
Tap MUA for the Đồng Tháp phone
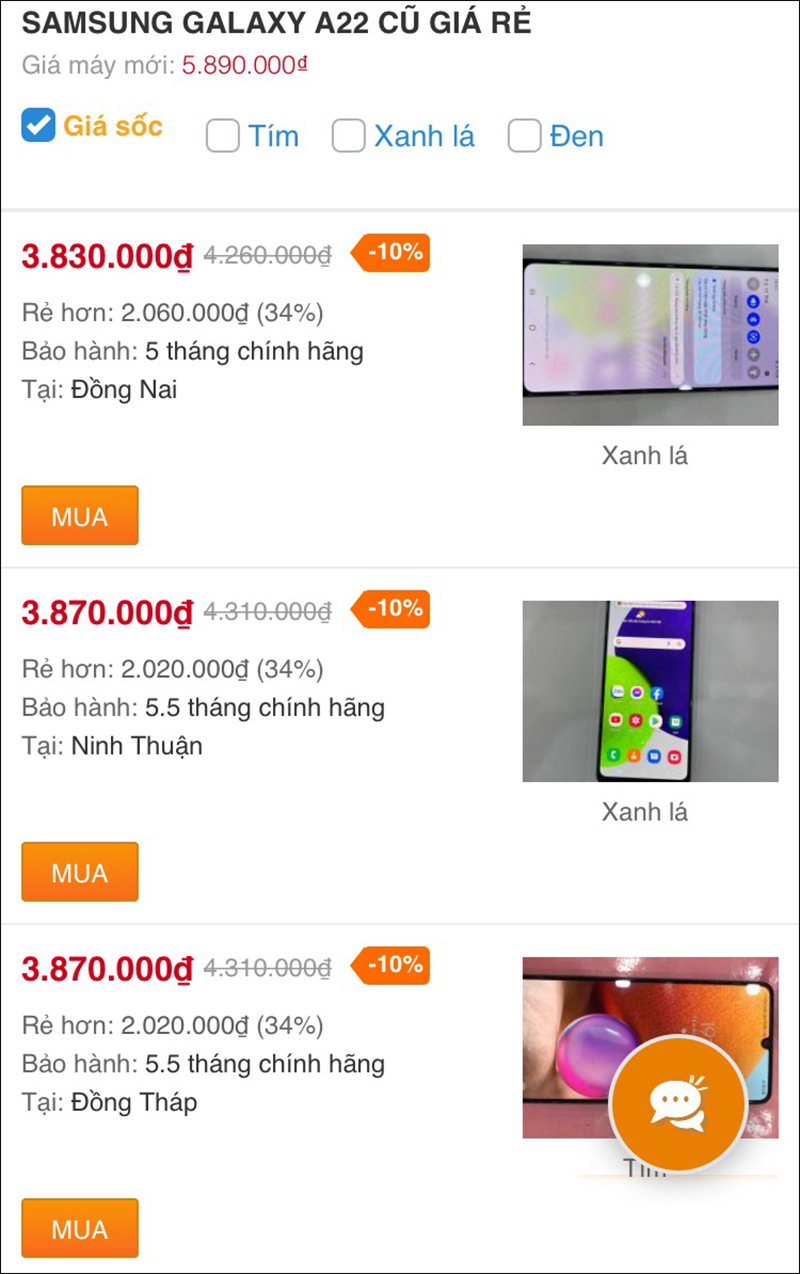pos(80,1228)
